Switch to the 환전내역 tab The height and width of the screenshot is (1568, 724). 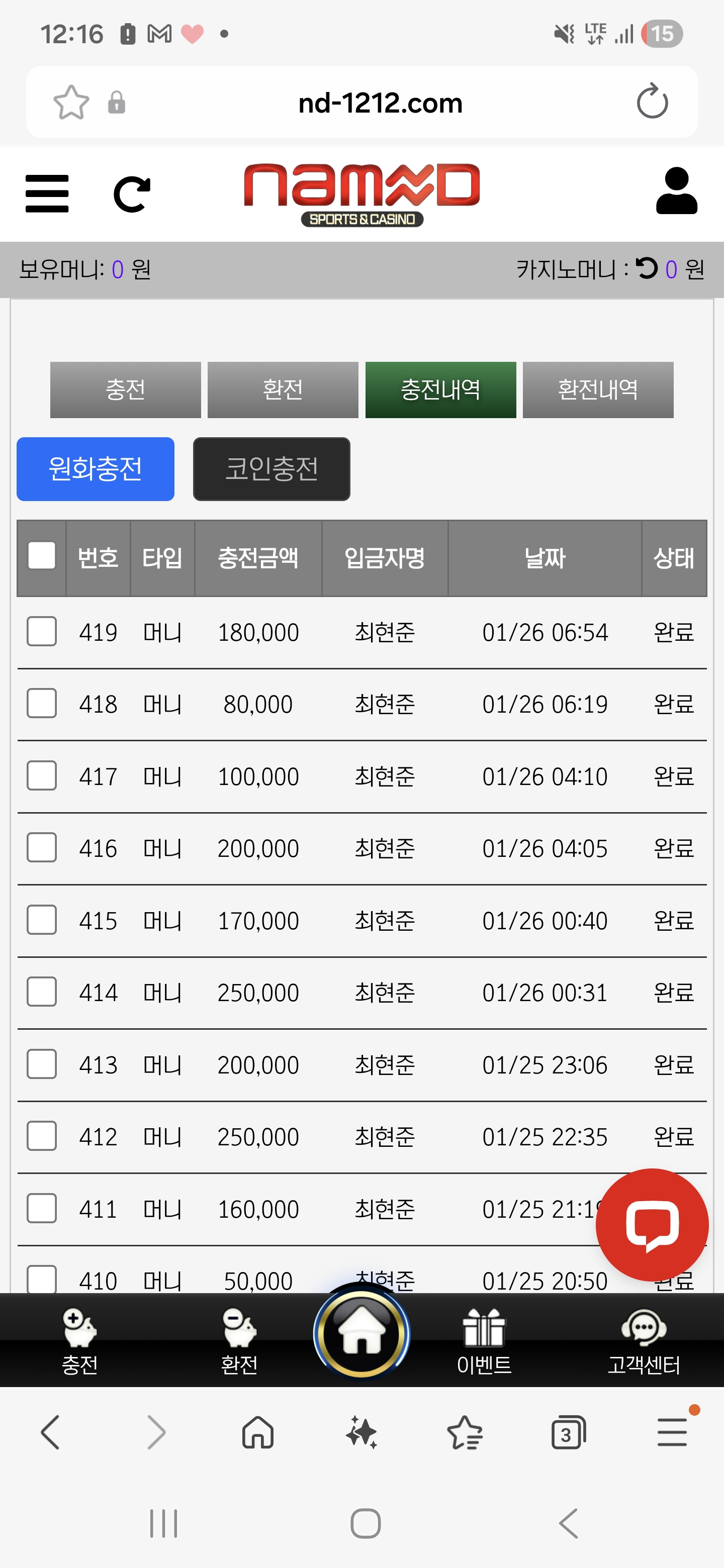click(x=597, y=389)
